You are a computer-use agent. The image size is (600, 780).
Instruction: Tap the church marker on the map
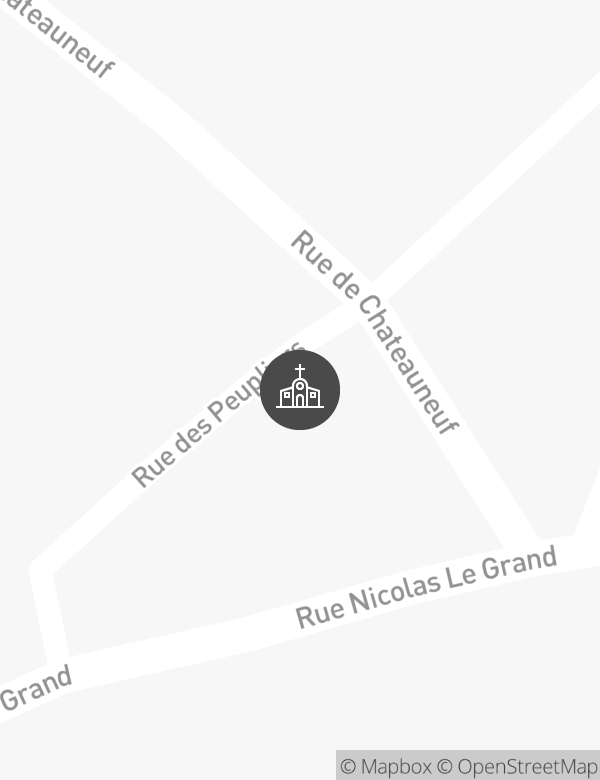(300, 390)
